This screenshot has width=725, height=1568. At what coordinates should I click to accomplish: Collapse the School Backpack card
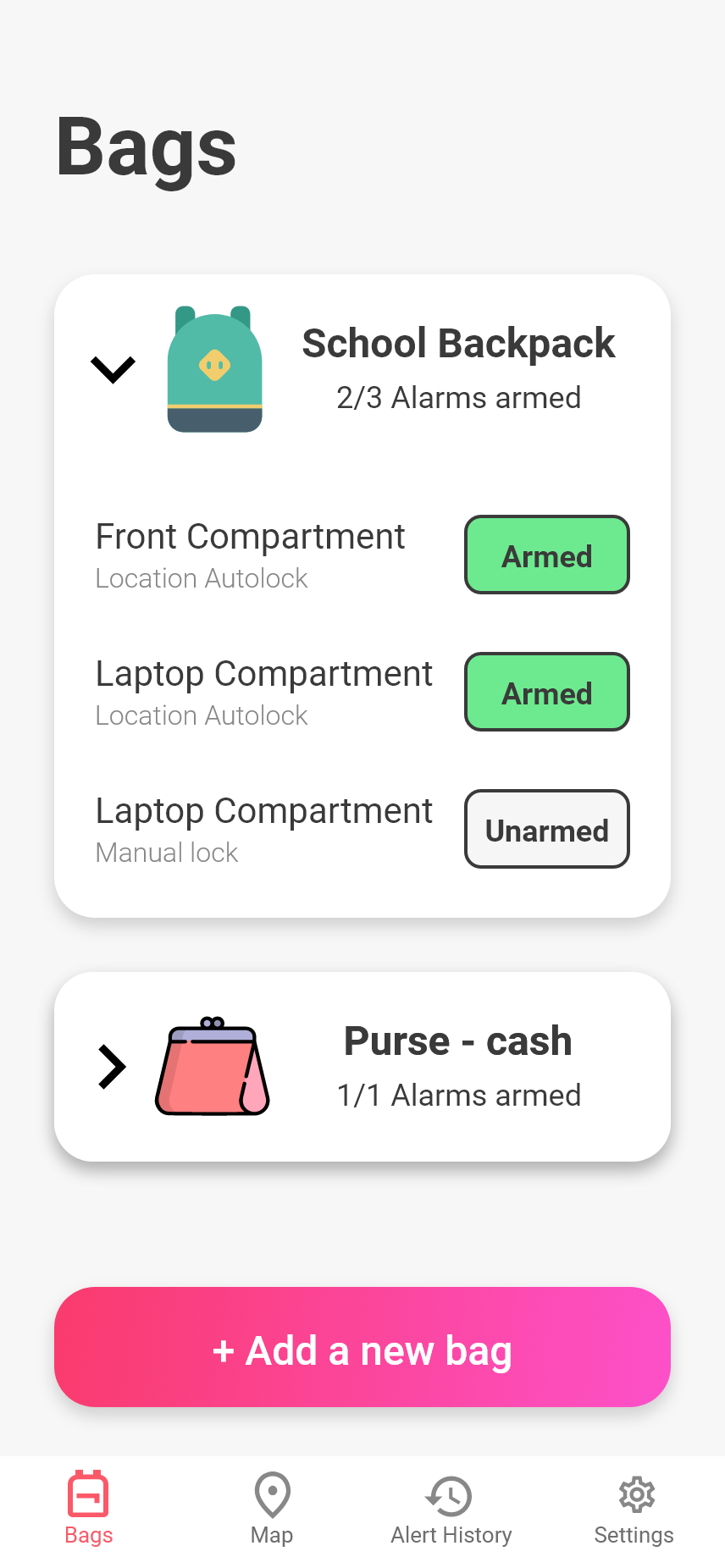click(x=113, y=370)
